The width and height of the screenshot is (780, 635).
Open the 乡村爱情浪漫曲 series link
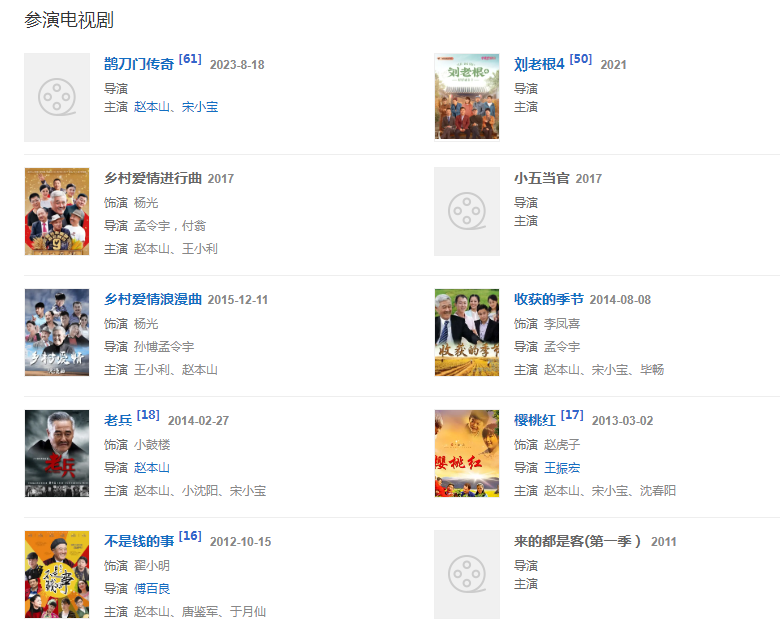click(153, 299)
